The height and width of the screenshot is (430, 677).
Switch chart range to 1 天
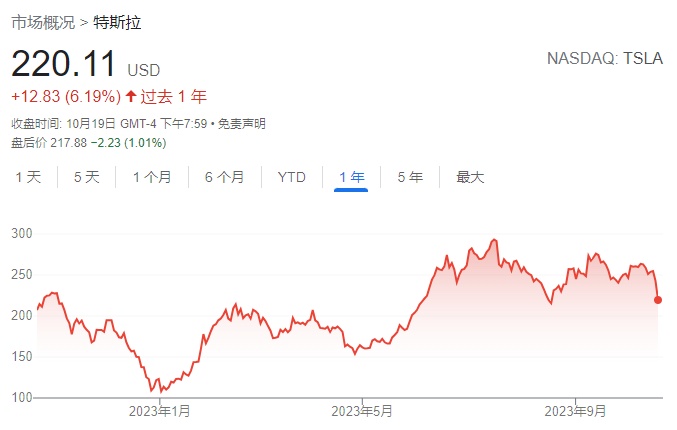28,177
